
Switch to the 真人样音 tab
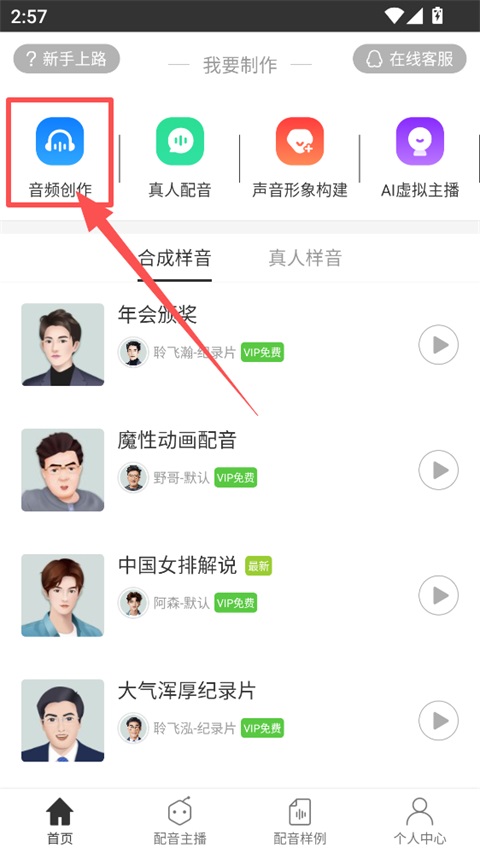(305, 258)
